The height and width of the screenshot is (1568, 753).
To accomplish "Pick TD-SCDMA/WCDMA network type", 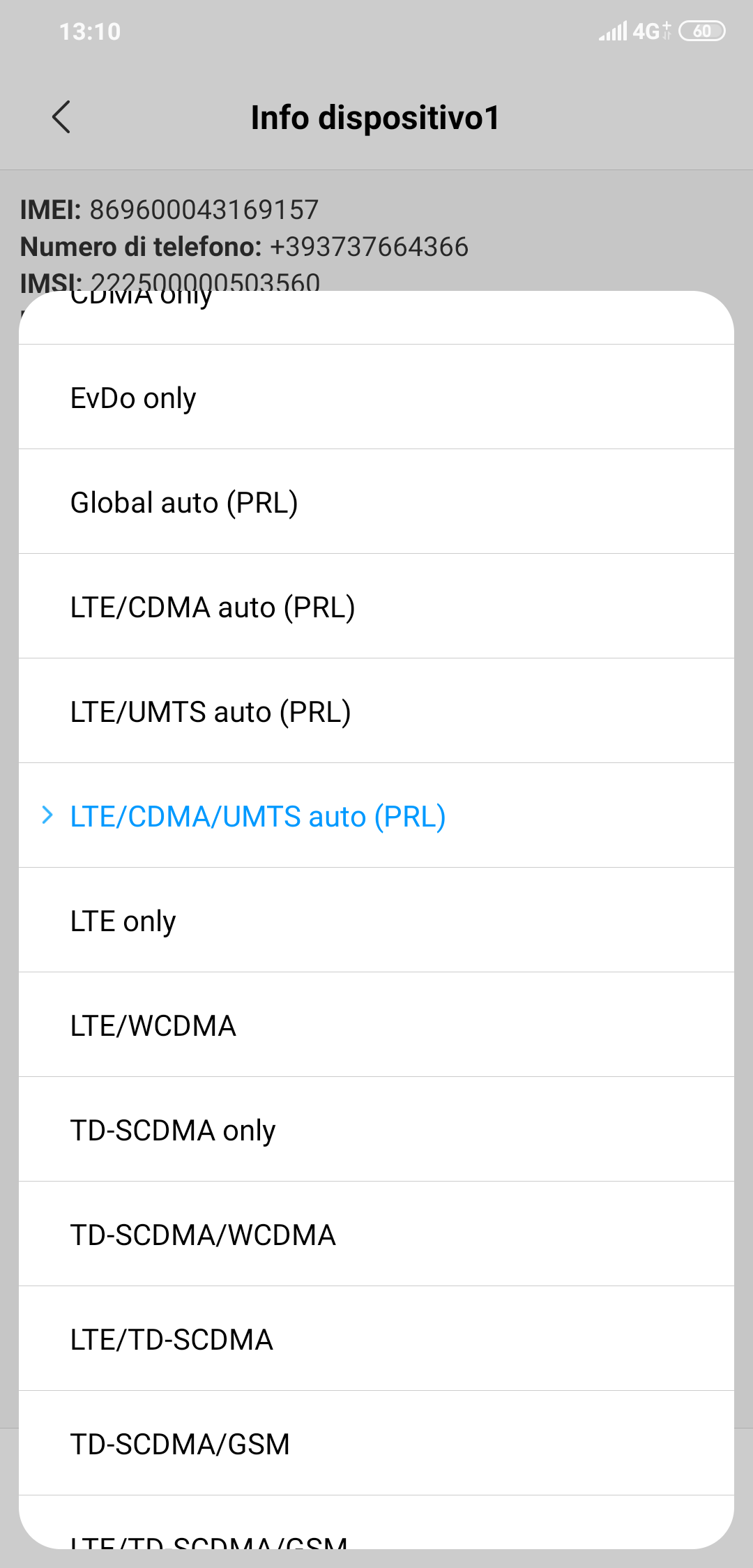I will coord(376,1234).
